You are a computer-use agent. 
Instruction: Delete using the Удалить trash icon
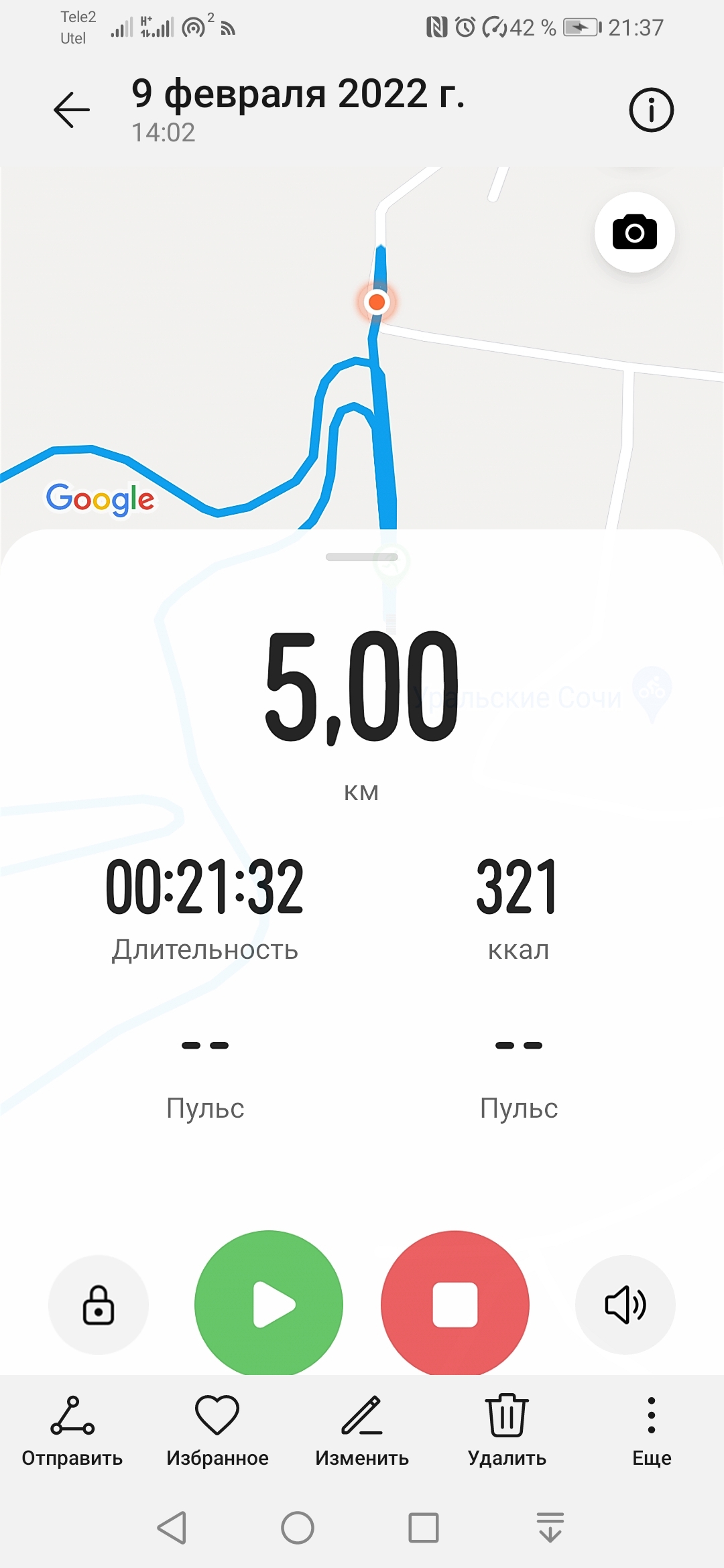coord(507,1430)
